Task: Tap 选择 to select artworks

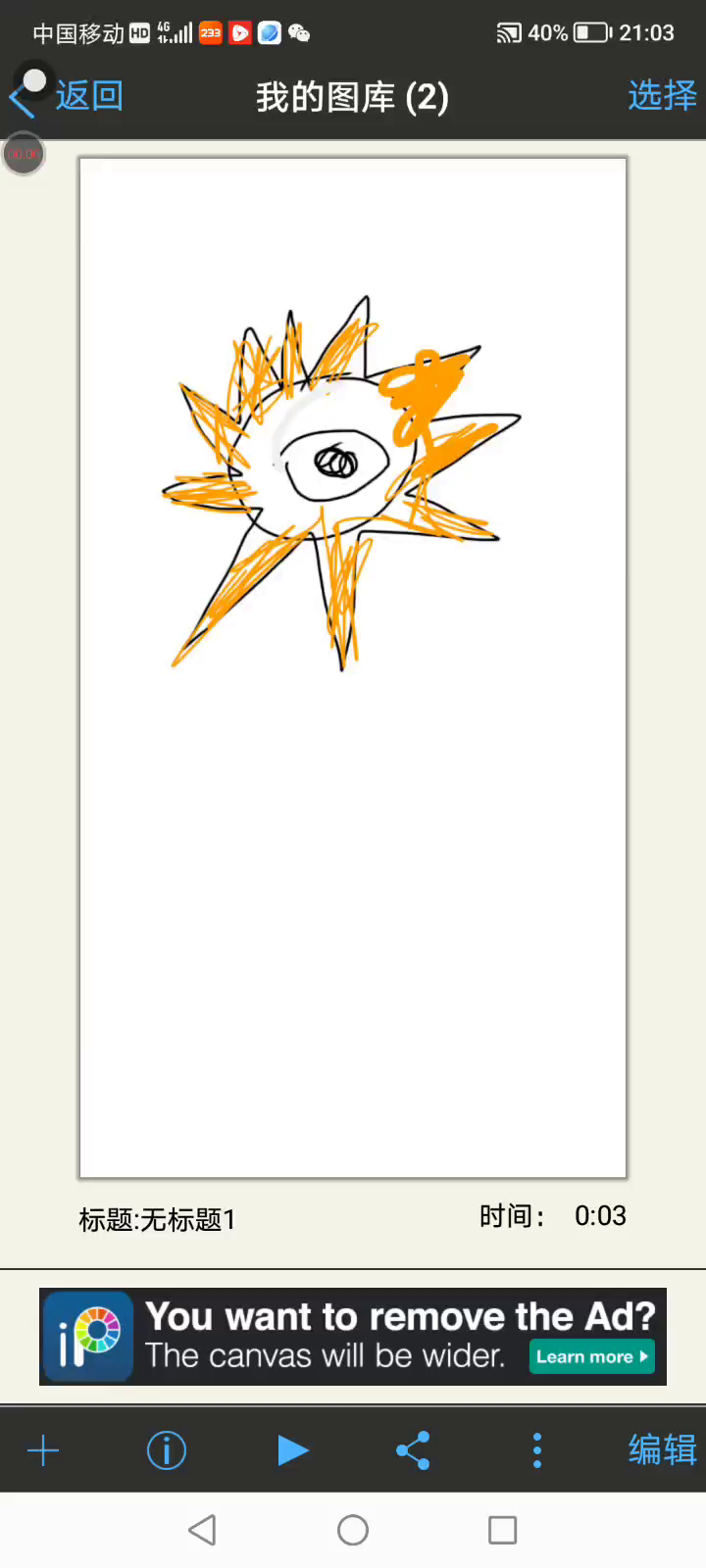Action: coord(662,96)
